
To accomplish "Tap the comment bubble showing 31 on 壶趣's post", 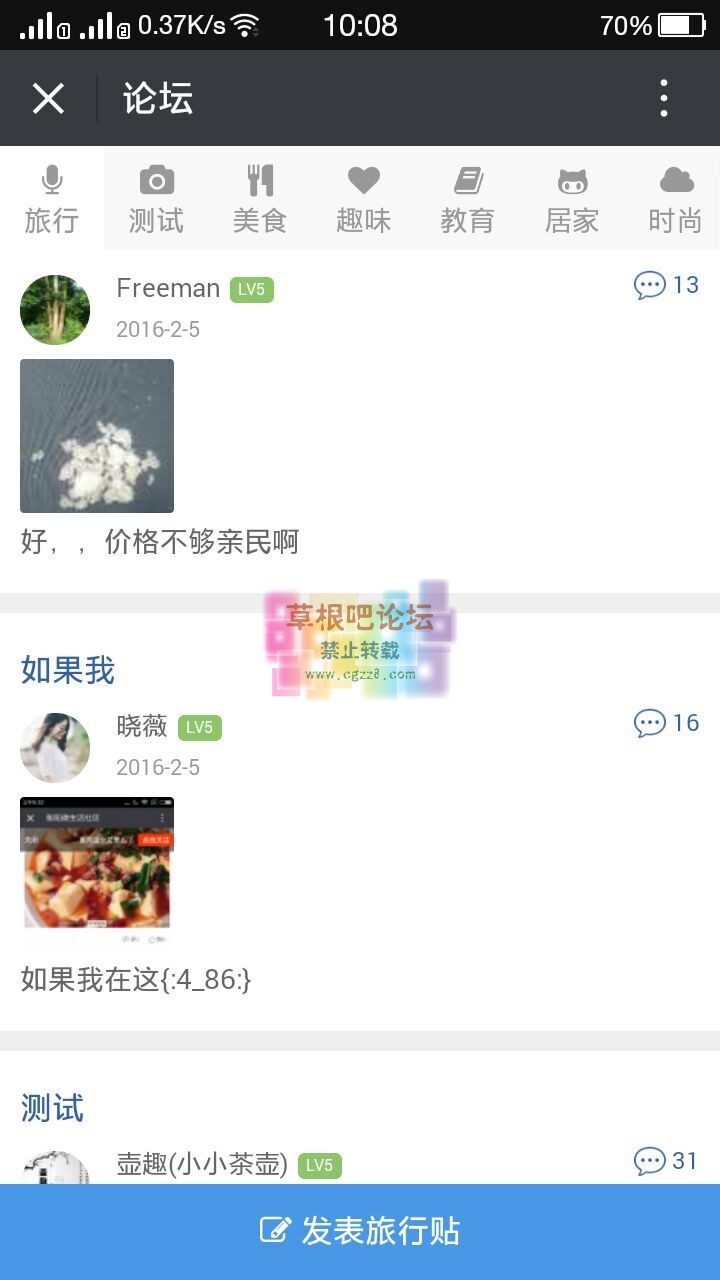I will tap(651, 1161).
